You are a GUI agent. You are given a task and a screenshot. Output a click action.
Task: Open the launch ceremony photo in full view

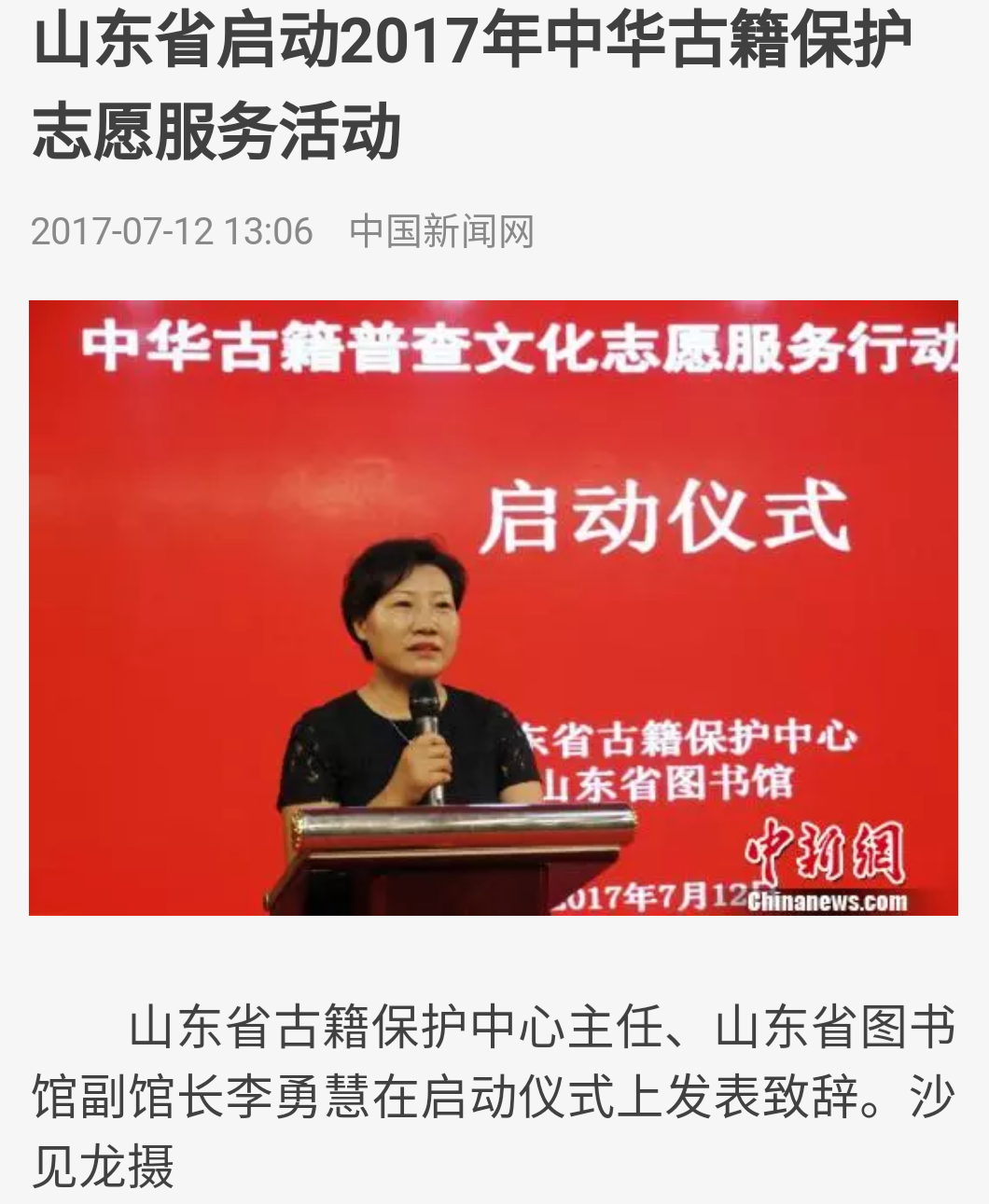(x=493, y=607)
